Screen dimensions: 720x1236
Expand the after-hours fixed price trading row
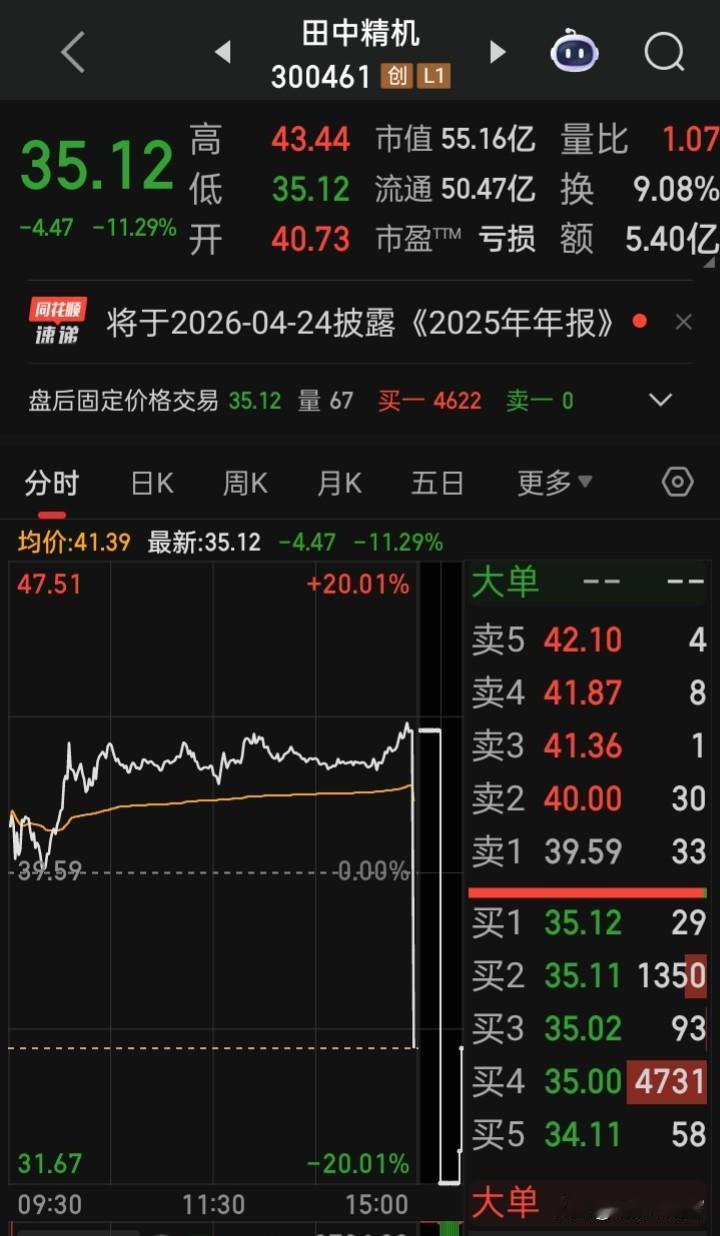point(659,399)
